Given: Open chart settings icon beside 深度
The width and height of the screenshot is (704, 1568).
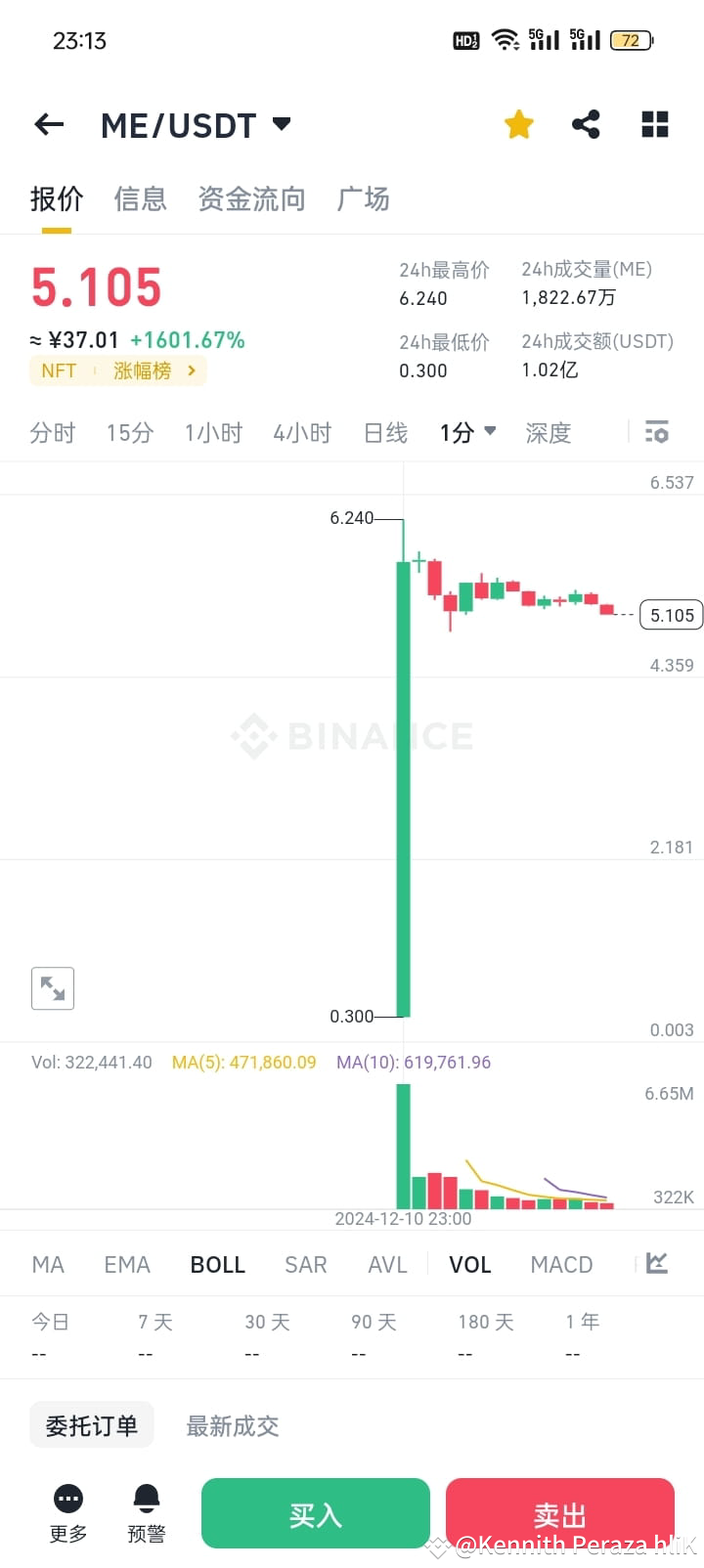Looking at the screenshot, I should (x=656, y=431).
